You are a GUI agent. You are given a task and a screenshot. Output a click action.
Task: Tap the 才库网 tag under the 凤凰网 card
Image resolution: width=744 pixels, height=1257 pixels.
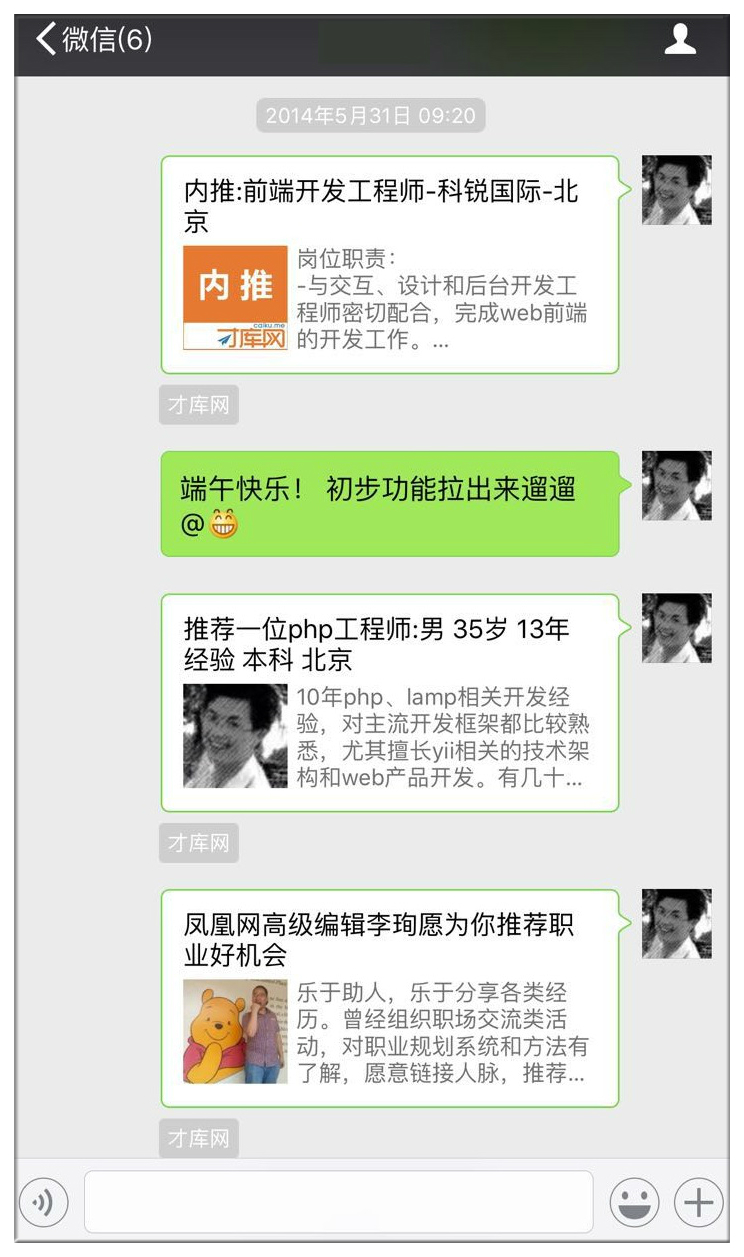click(x=199, y=1138)
